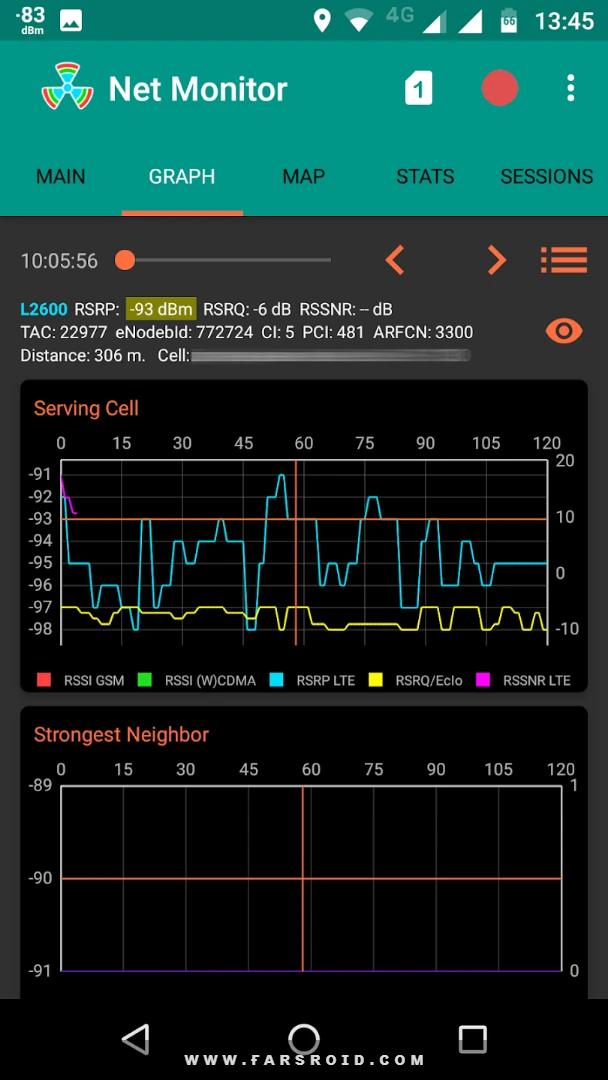The width and height of the screenshot is (608, 1080).
Task: Tap the red record button
Action: click(x=499, y=88)
